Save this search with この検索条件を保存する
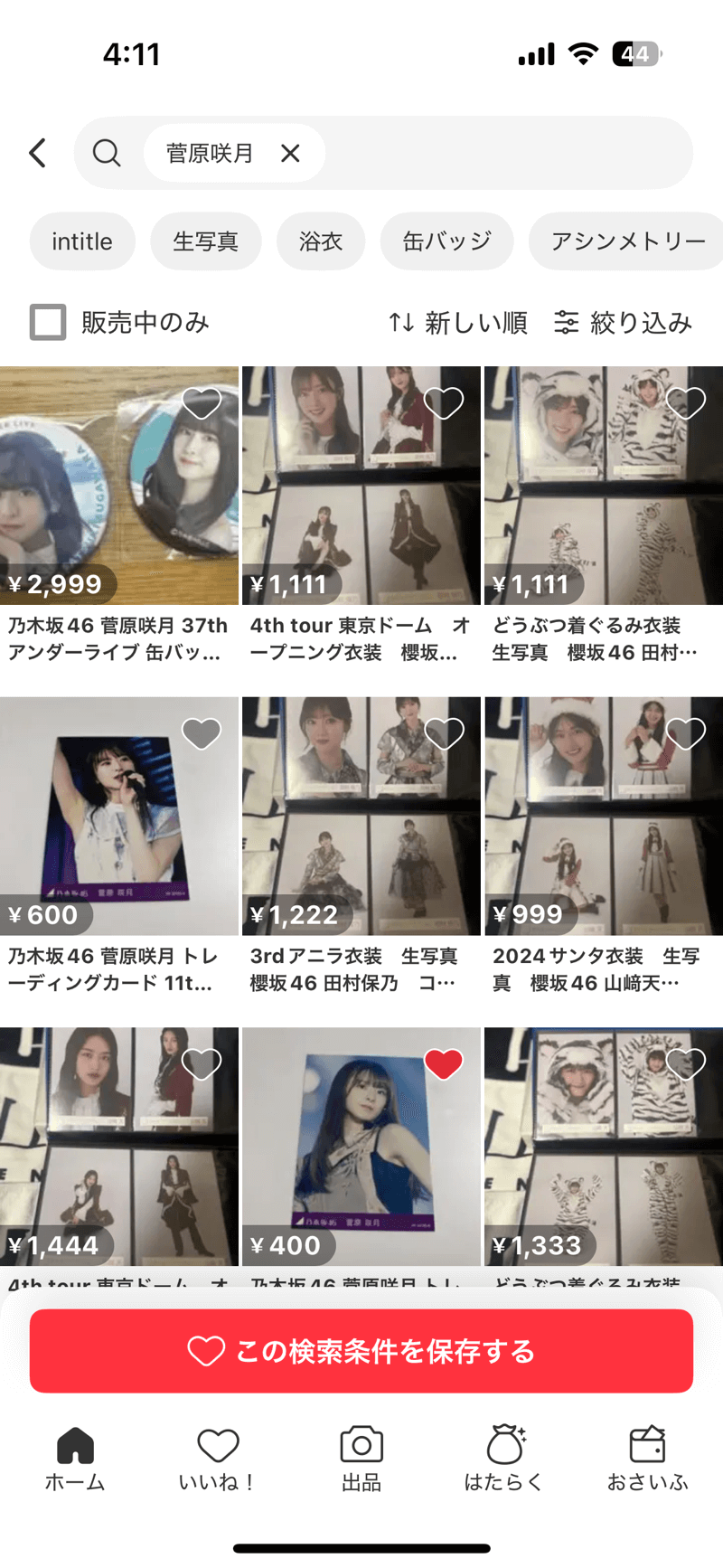The height and width of the screenshot is (1568, 723). click(x=361, y=1351)
